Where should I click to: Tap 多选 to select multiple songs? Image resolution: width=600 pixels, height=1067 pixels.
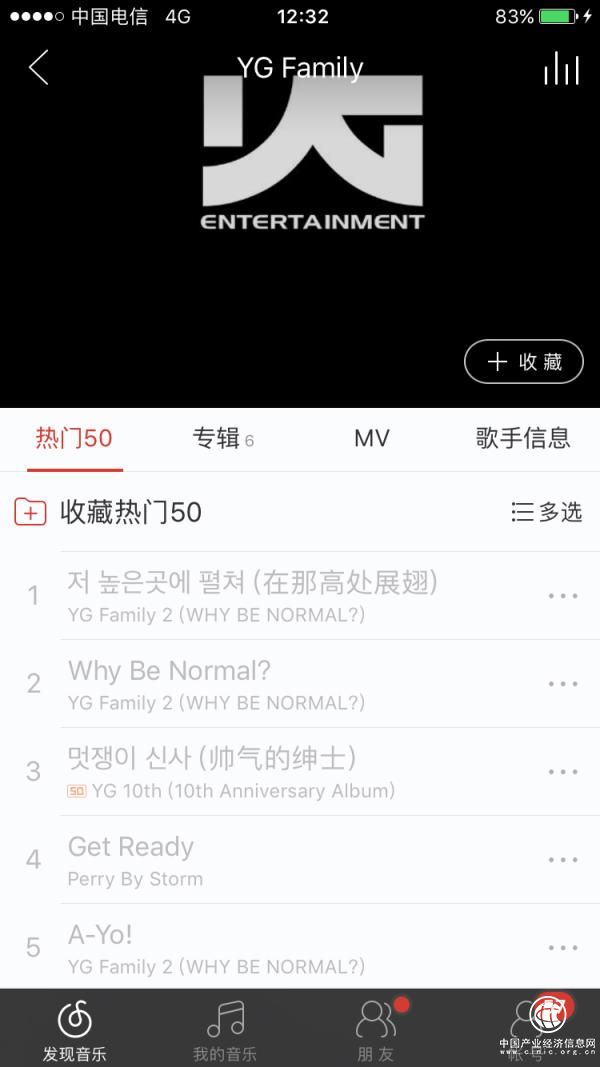[546, 512]
